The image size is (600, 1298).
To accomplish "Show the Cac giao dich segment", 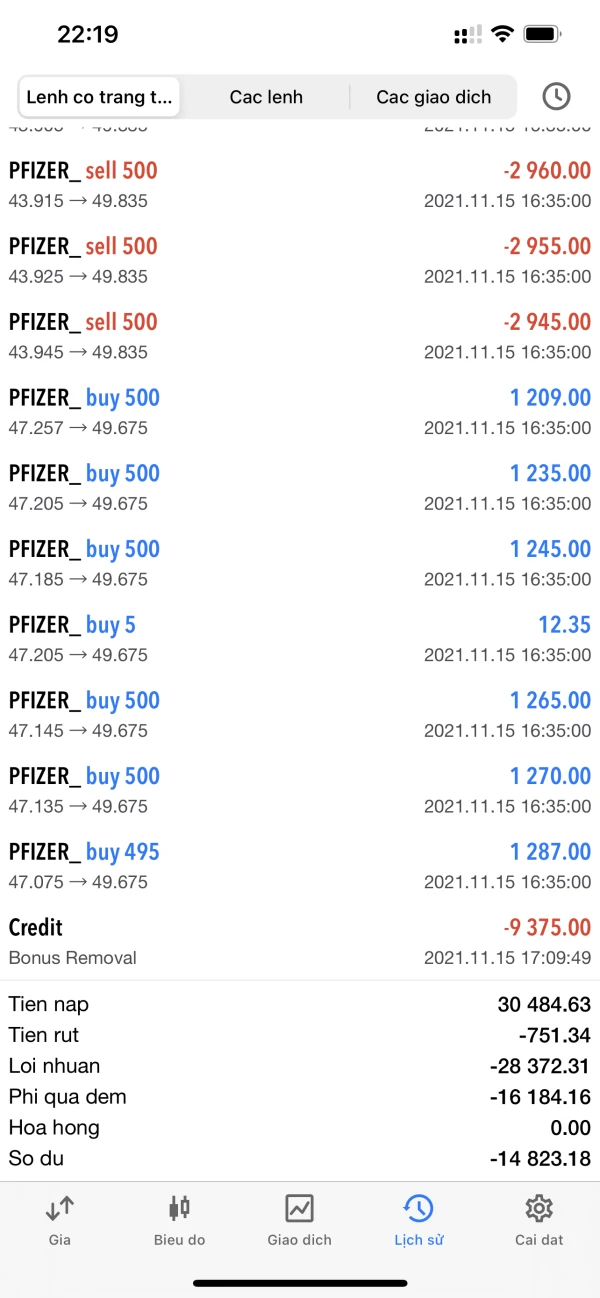I will (433, 97).
